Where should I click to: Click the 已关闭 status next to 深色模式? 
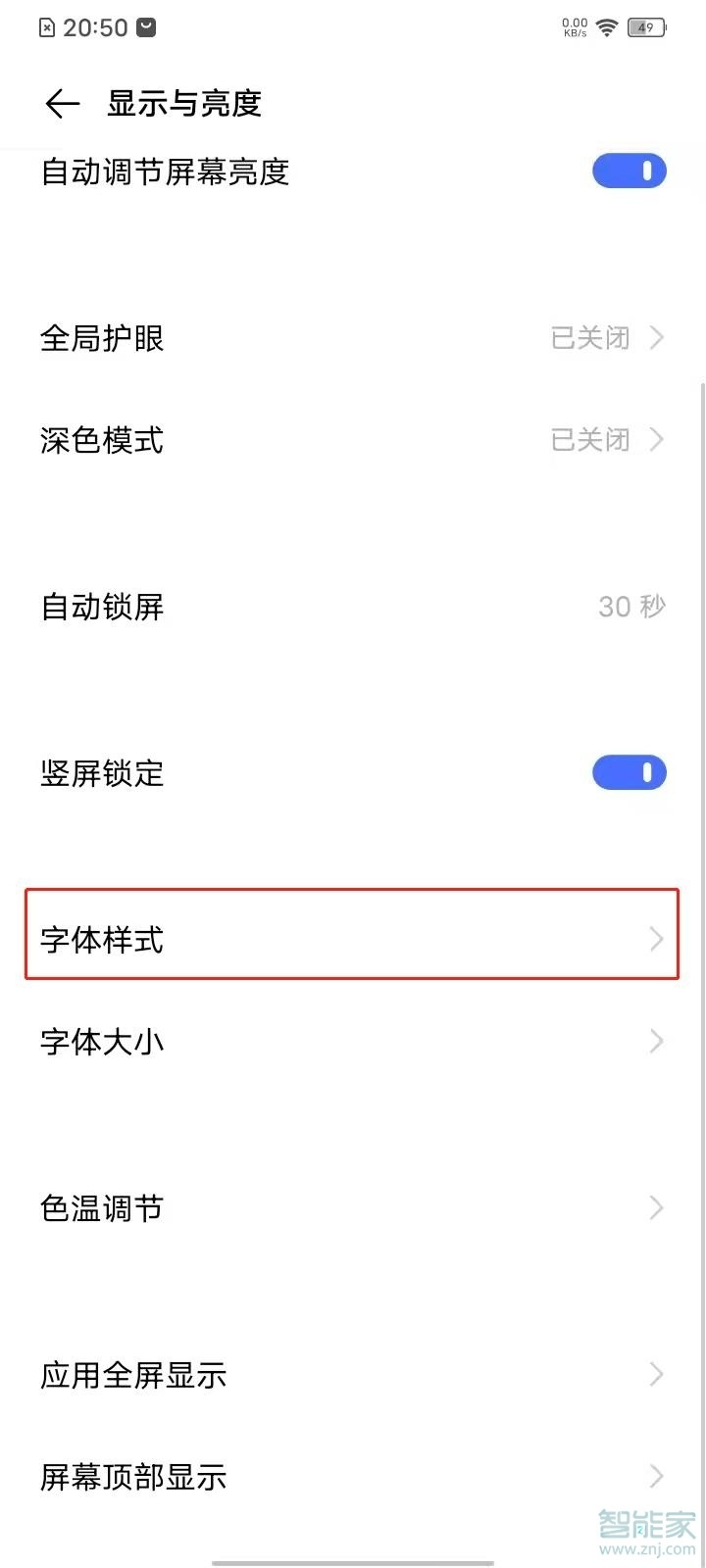(589, 440)
